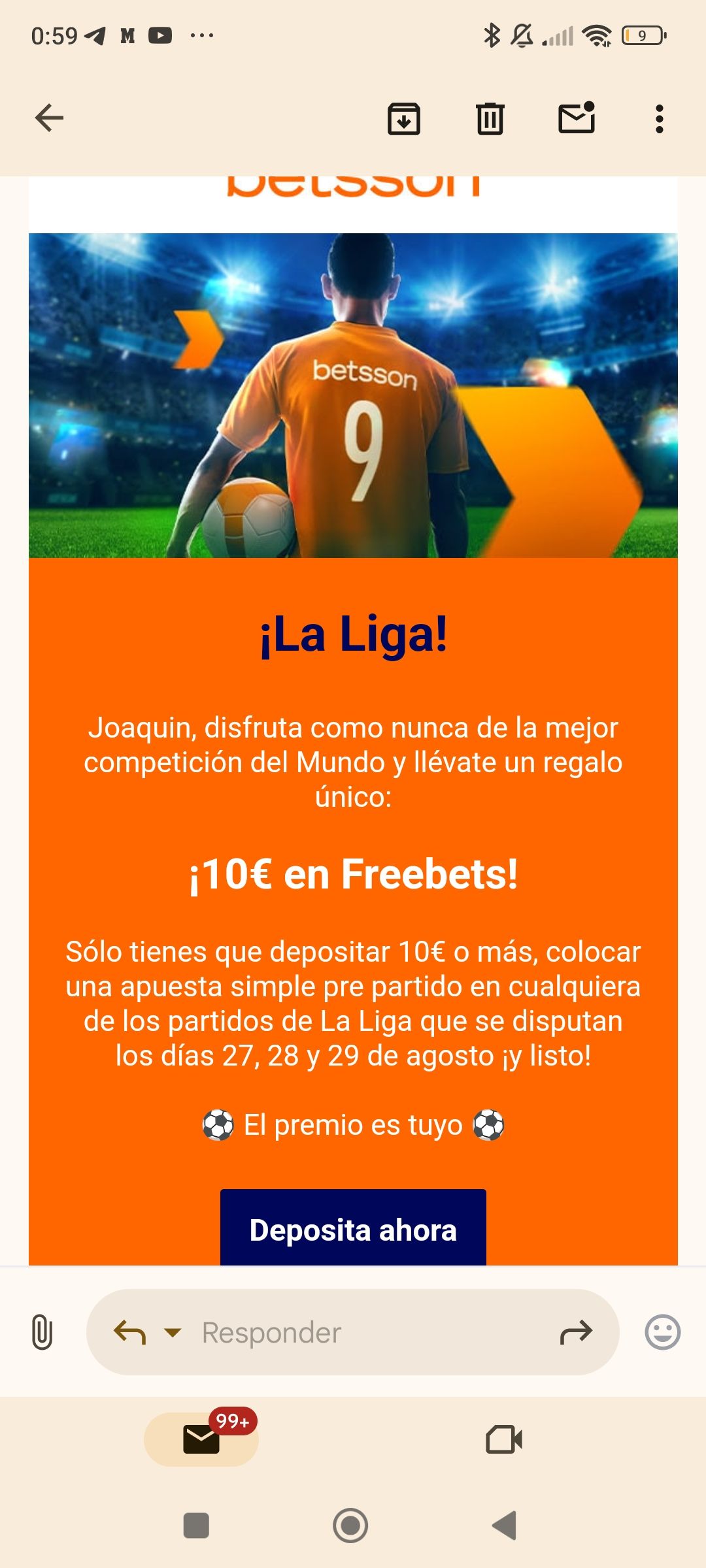Open the recent apps view
The image size is (706, 1568).
coord(197,1526)
